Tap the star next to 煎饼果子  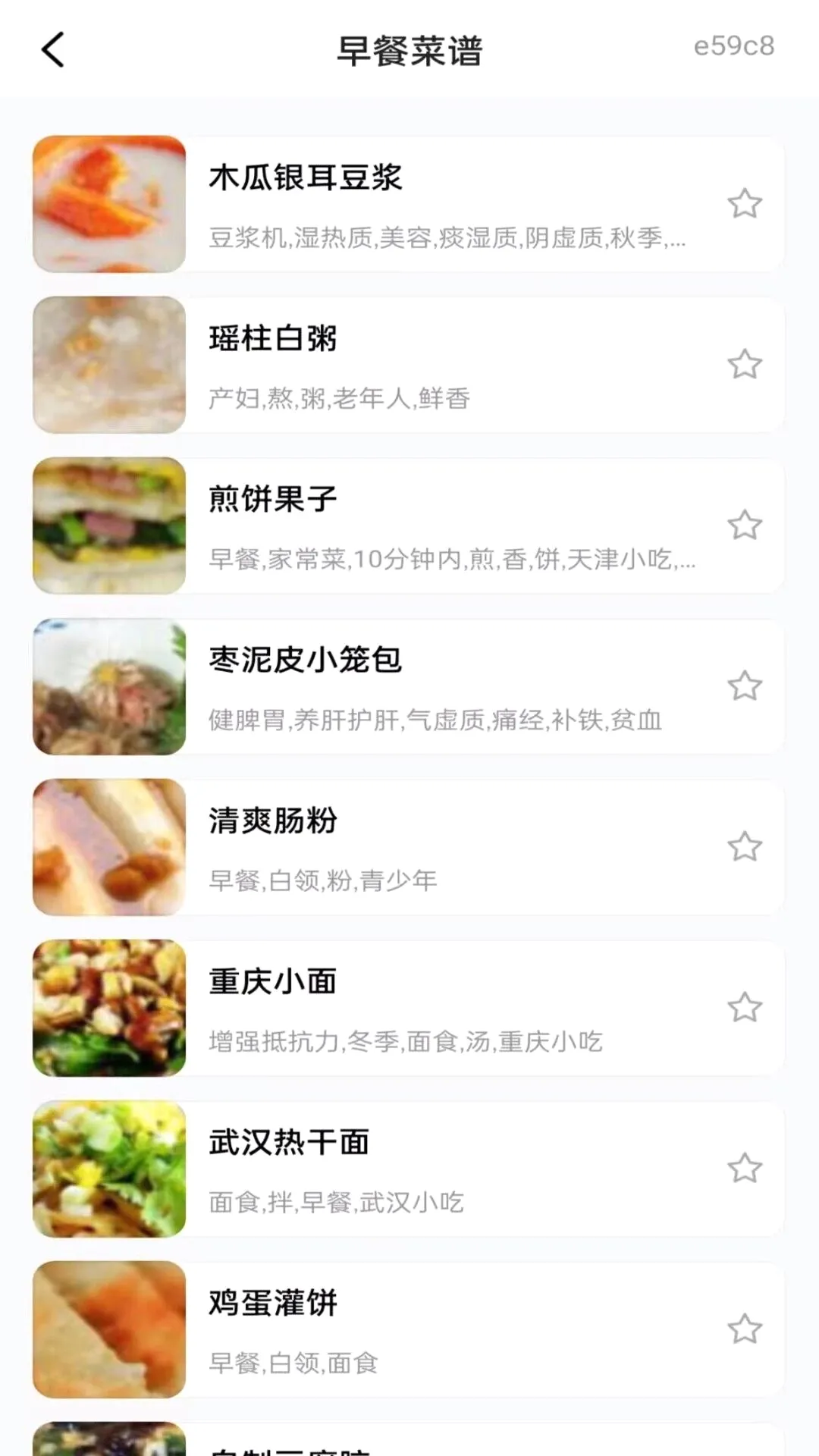(745, 525)
